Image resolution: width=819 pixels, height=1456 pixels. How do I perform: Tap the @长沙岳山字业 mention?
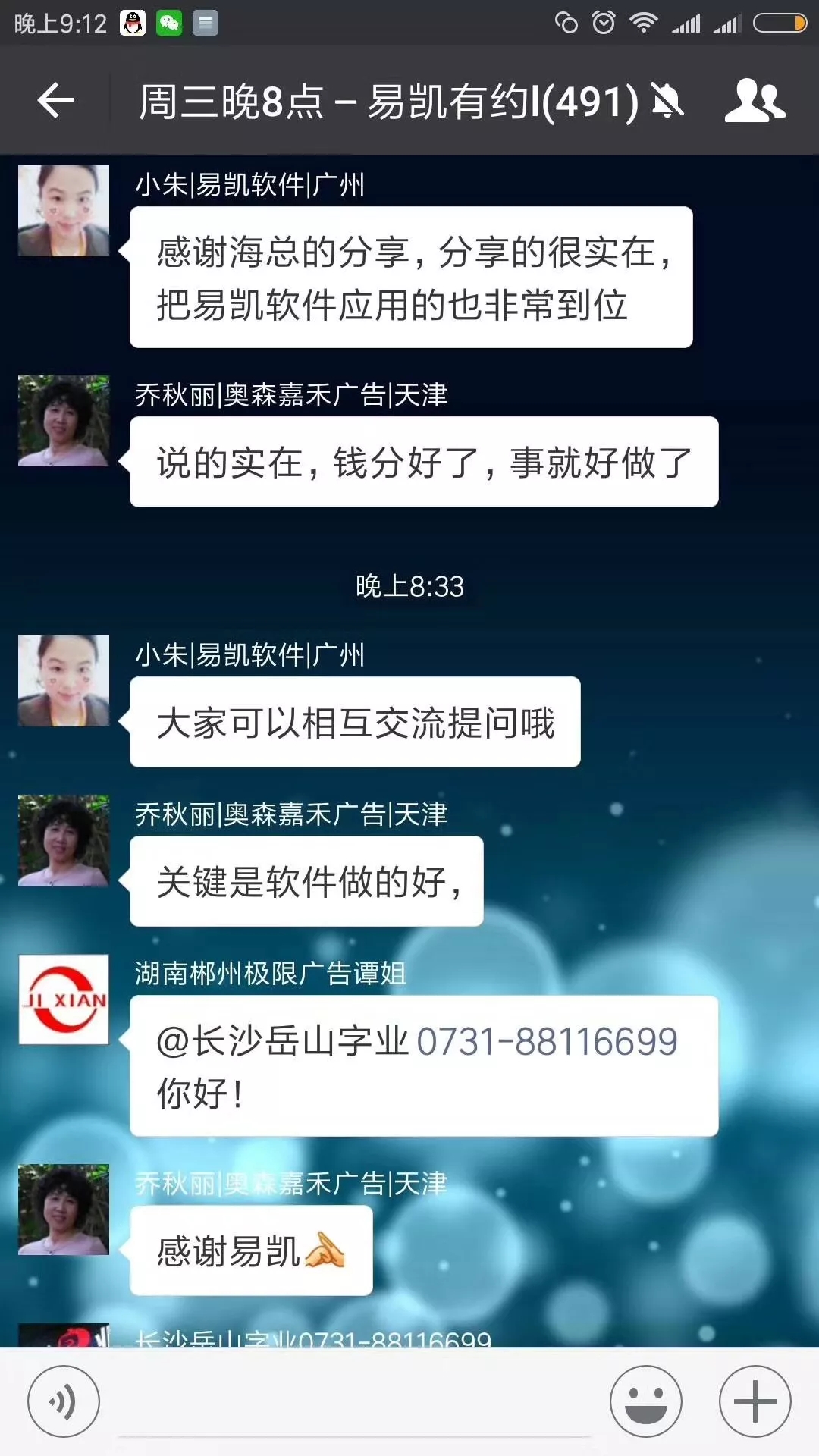coord(281,1041)
